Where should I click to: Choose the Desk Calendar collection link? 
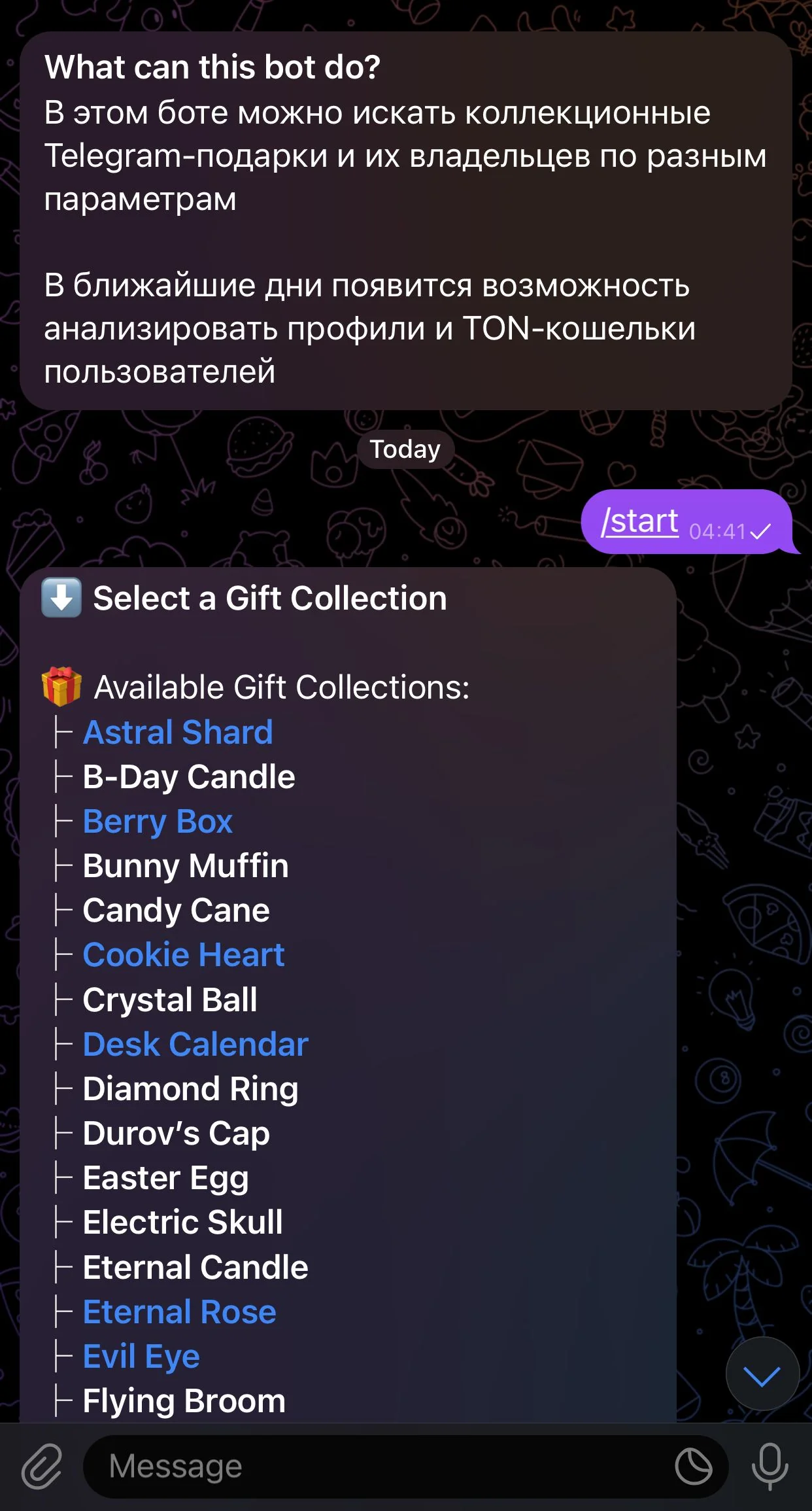[195, 1044]
